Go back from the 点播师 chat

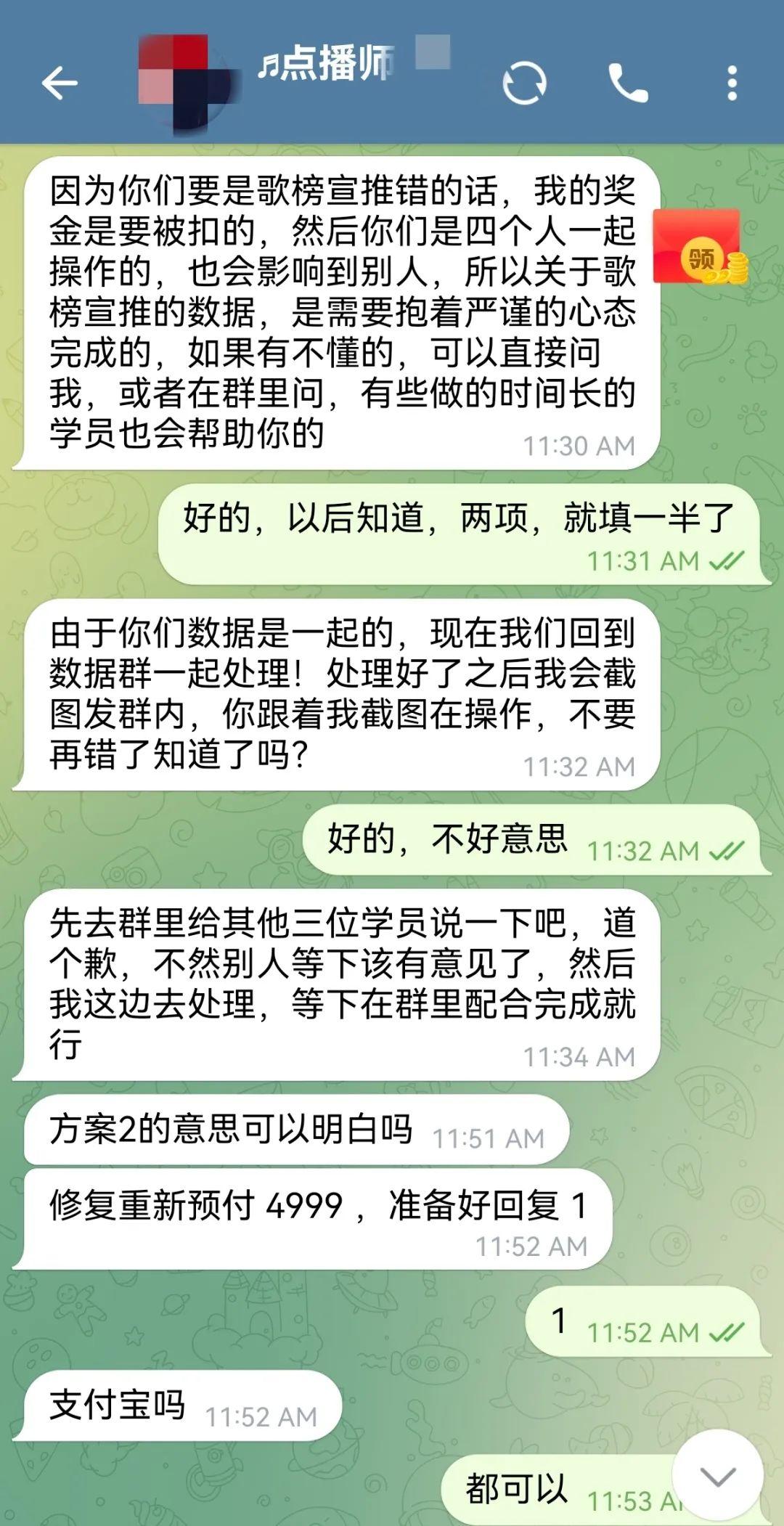[x=60, y=83]
